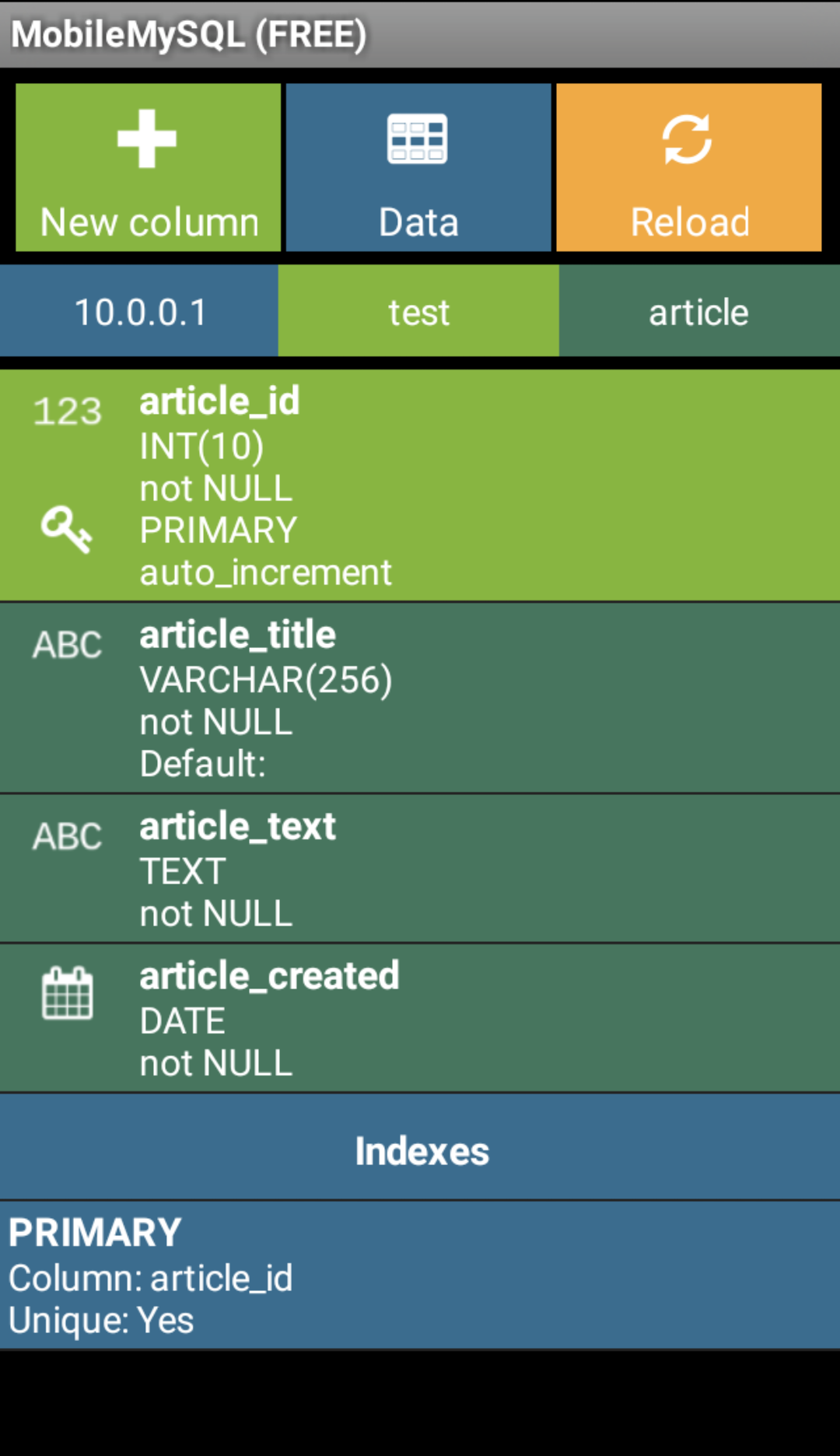Open the Data view

click(418, 167)
